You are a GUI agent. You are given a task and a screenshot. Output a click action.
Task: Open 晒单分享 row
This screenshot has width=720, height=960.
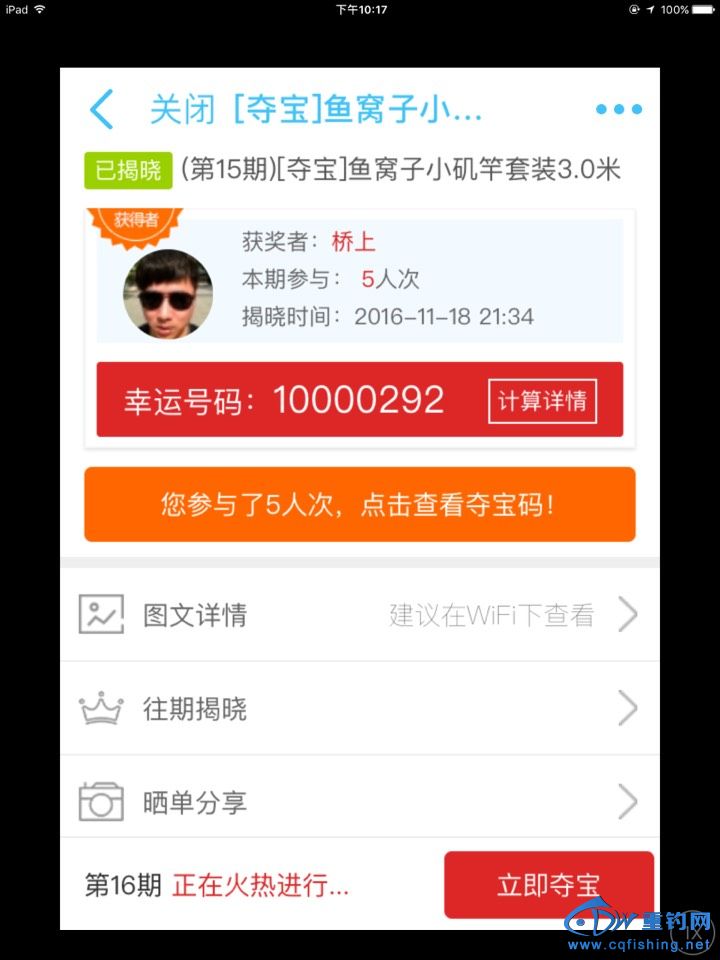359,802
